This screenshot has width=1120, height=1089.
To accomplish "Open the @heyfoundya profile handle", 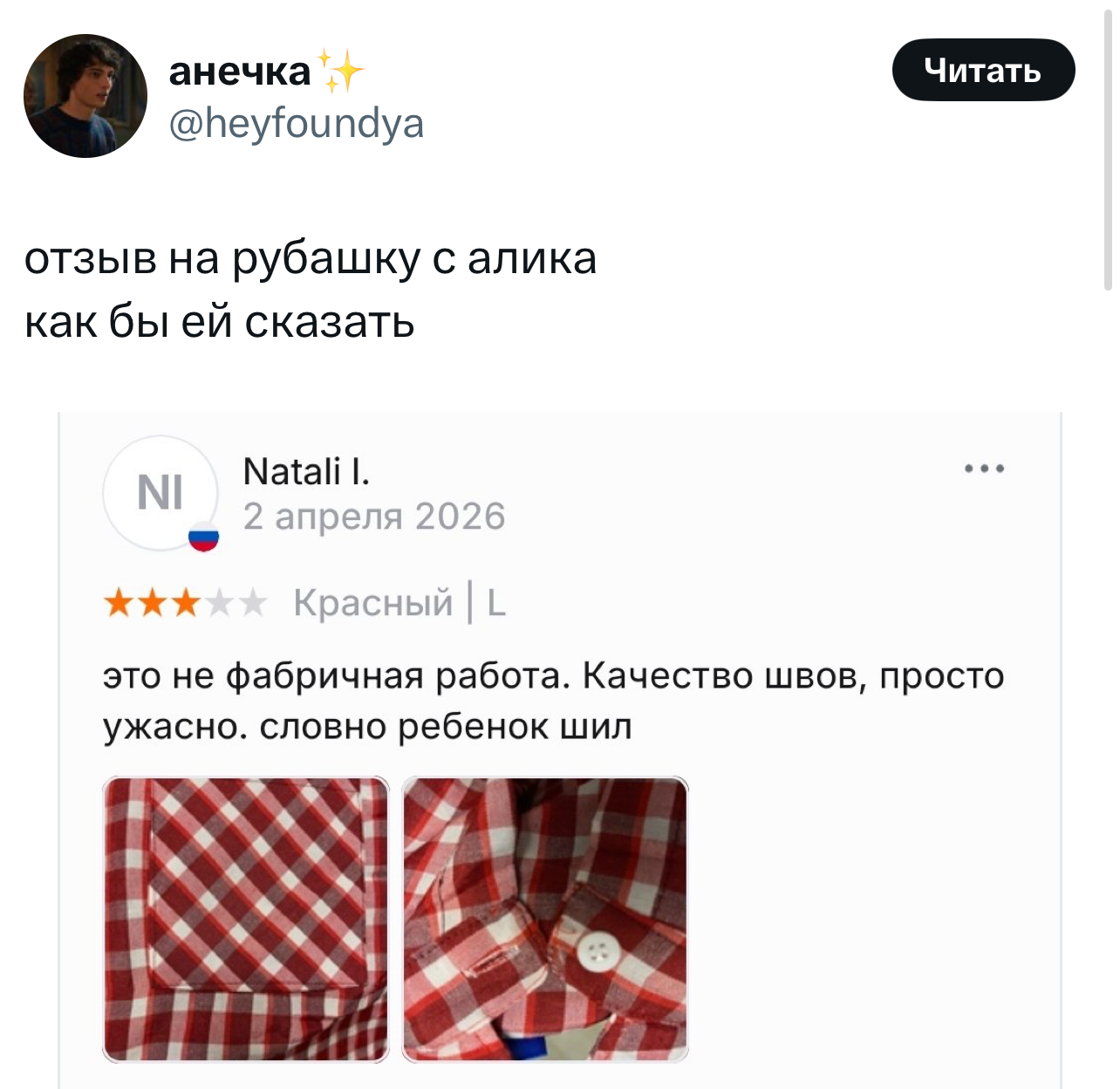I will tap(296, 123).
